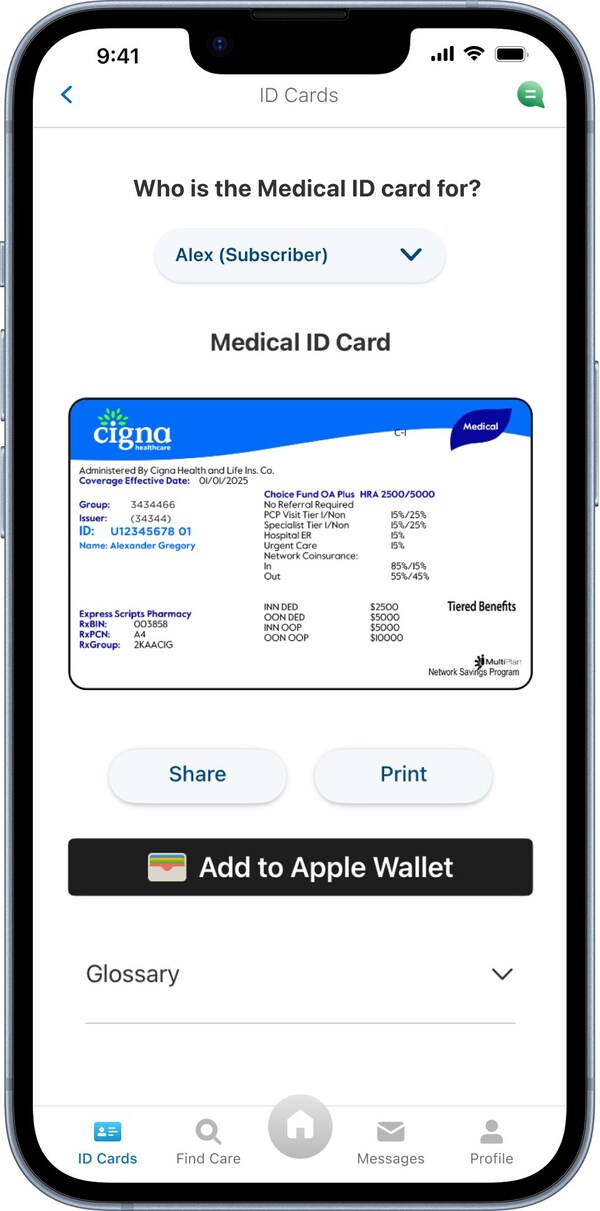The height and width of the screenshot is (1211, 600).
Task: Print the medical ID card
Action: (403, 774)
